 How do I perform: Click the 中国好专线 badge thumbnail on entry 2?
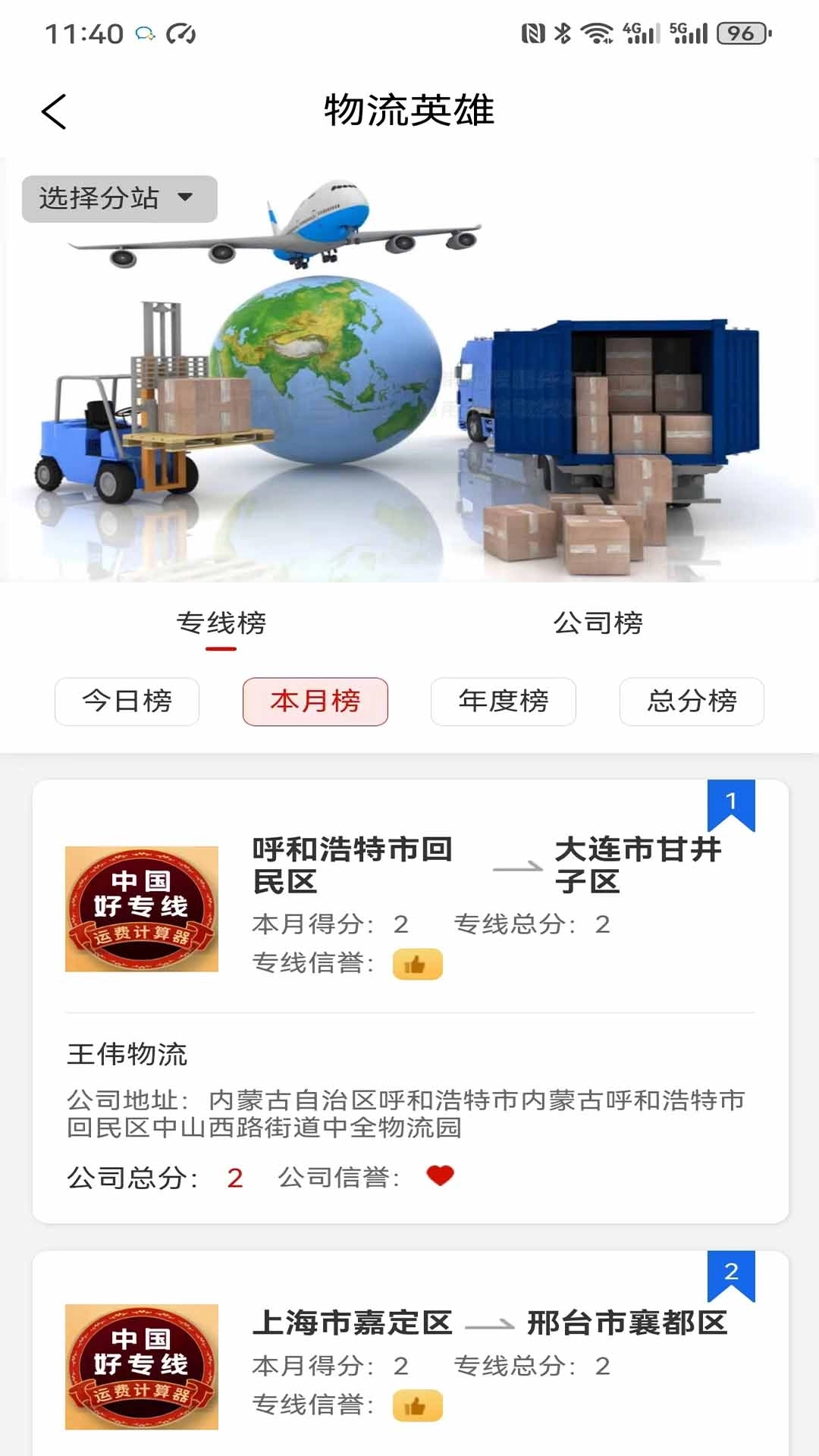point(141,1363)
